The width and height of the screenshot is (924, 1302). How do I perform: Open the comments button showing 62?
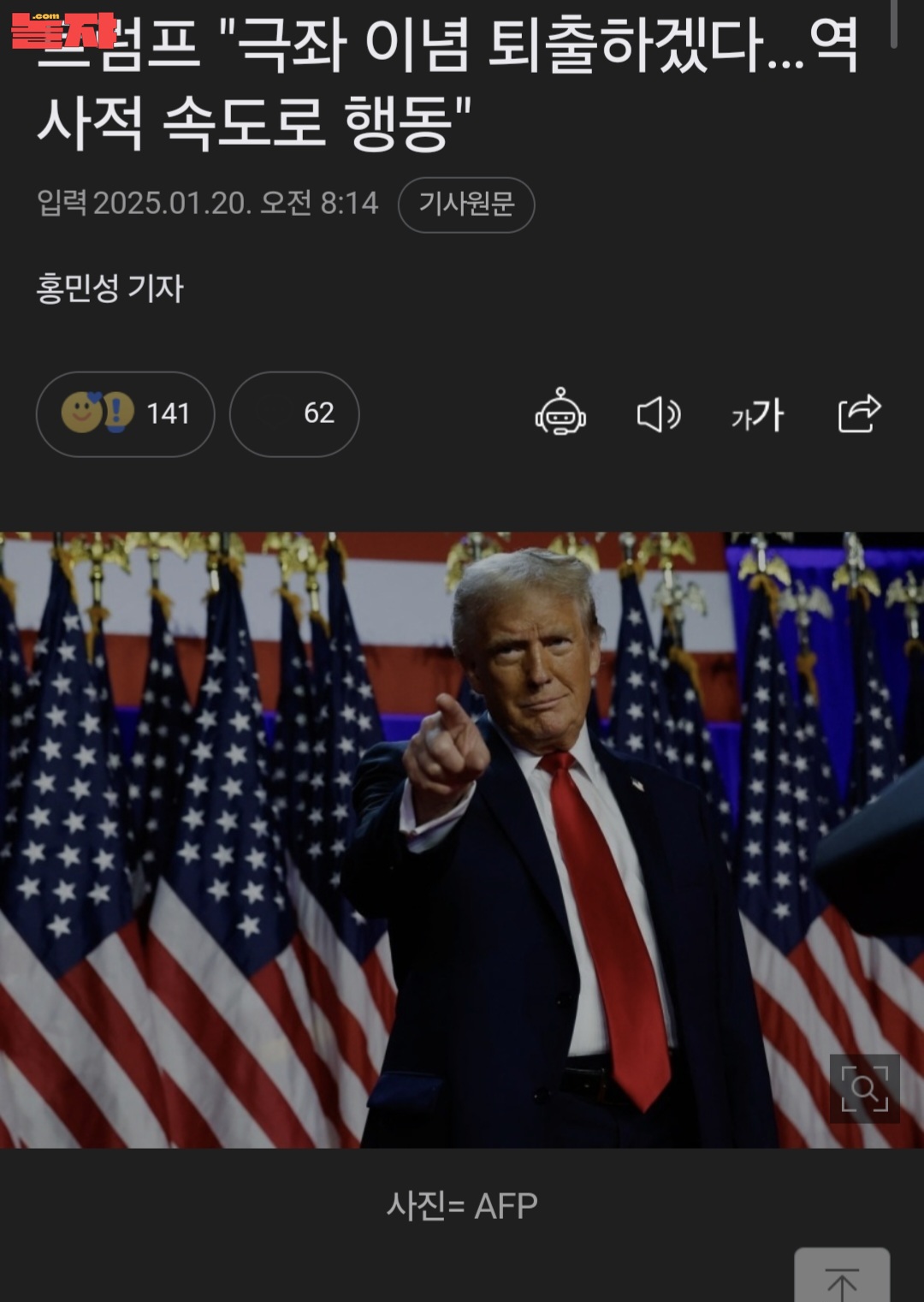pyautogui.click(x=294, y=413)
